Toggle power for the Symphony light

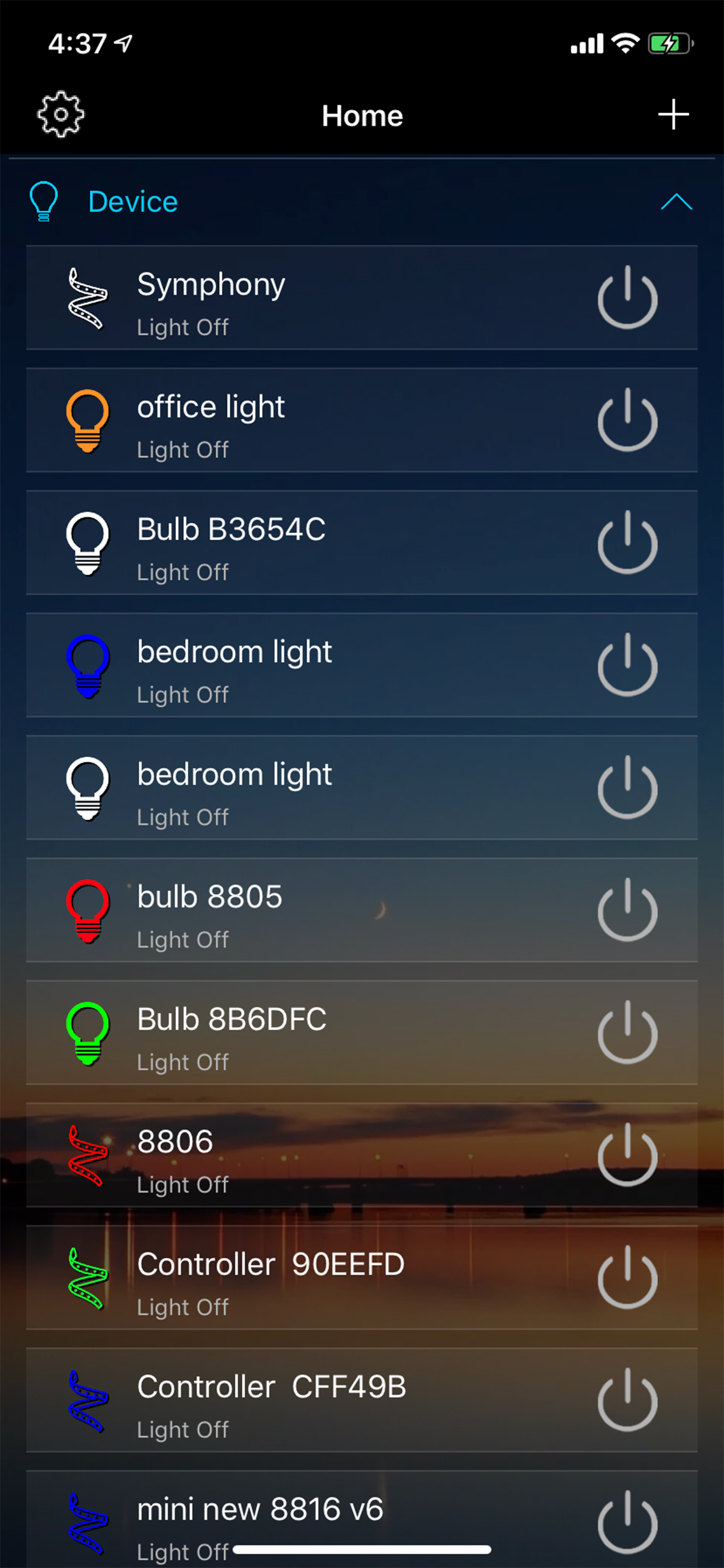click(x=627, y=298)
